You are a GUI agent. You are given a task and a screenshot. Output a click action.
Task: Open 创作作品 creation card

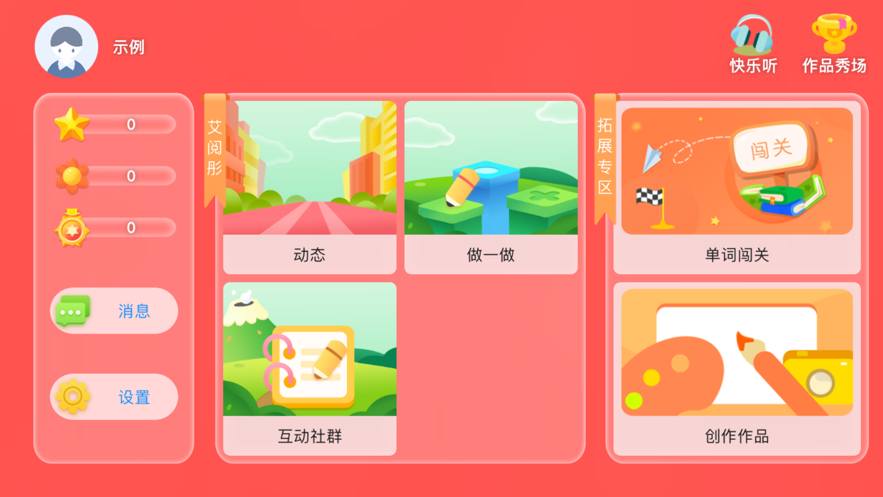(737, 370)
